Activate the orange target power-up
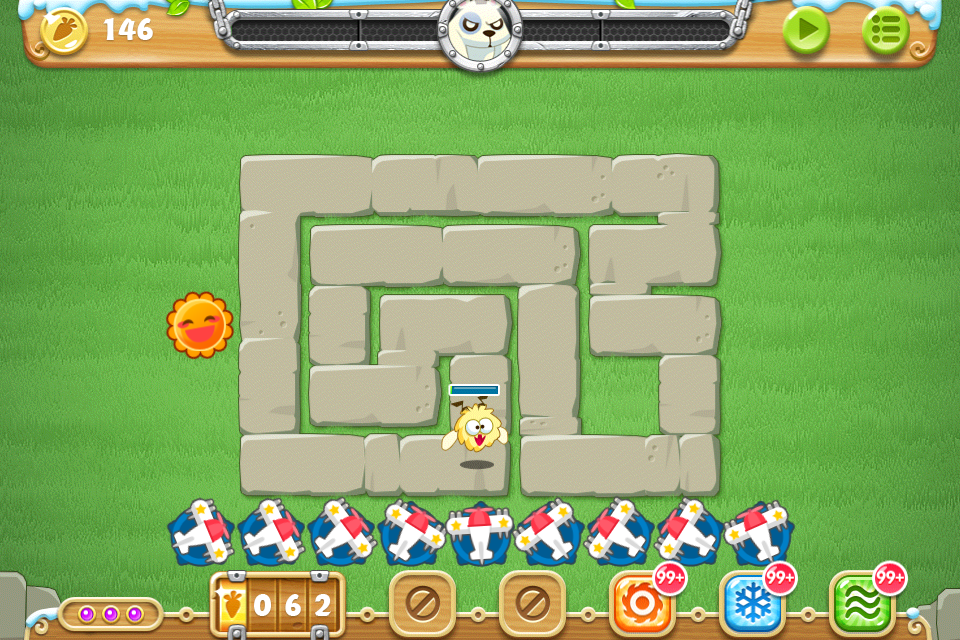The image size is (960, 640). (640, 603)
